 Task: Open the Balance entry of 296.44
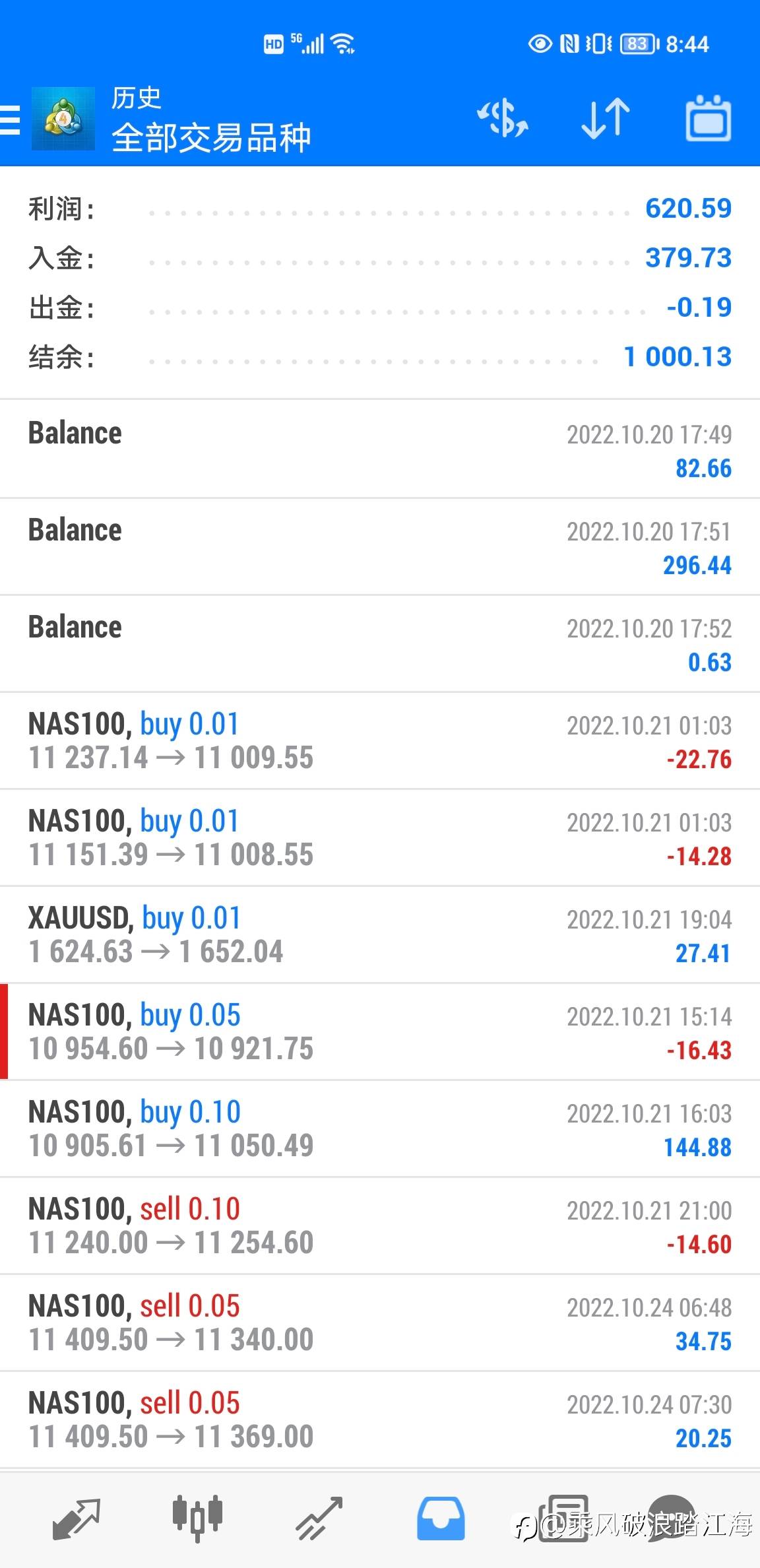(380, 546)
